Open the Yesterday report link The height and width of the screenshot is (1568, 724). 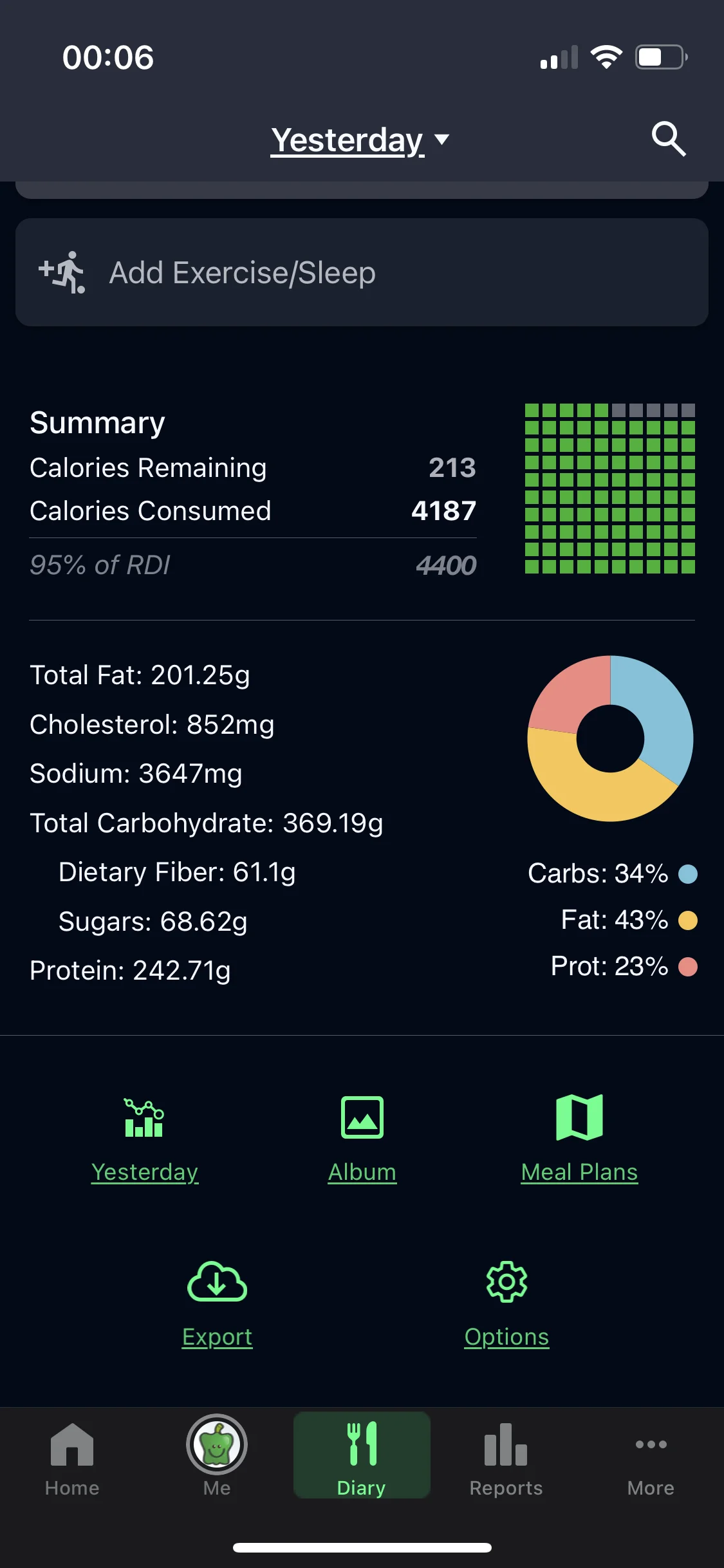[x=145, y=1141]
